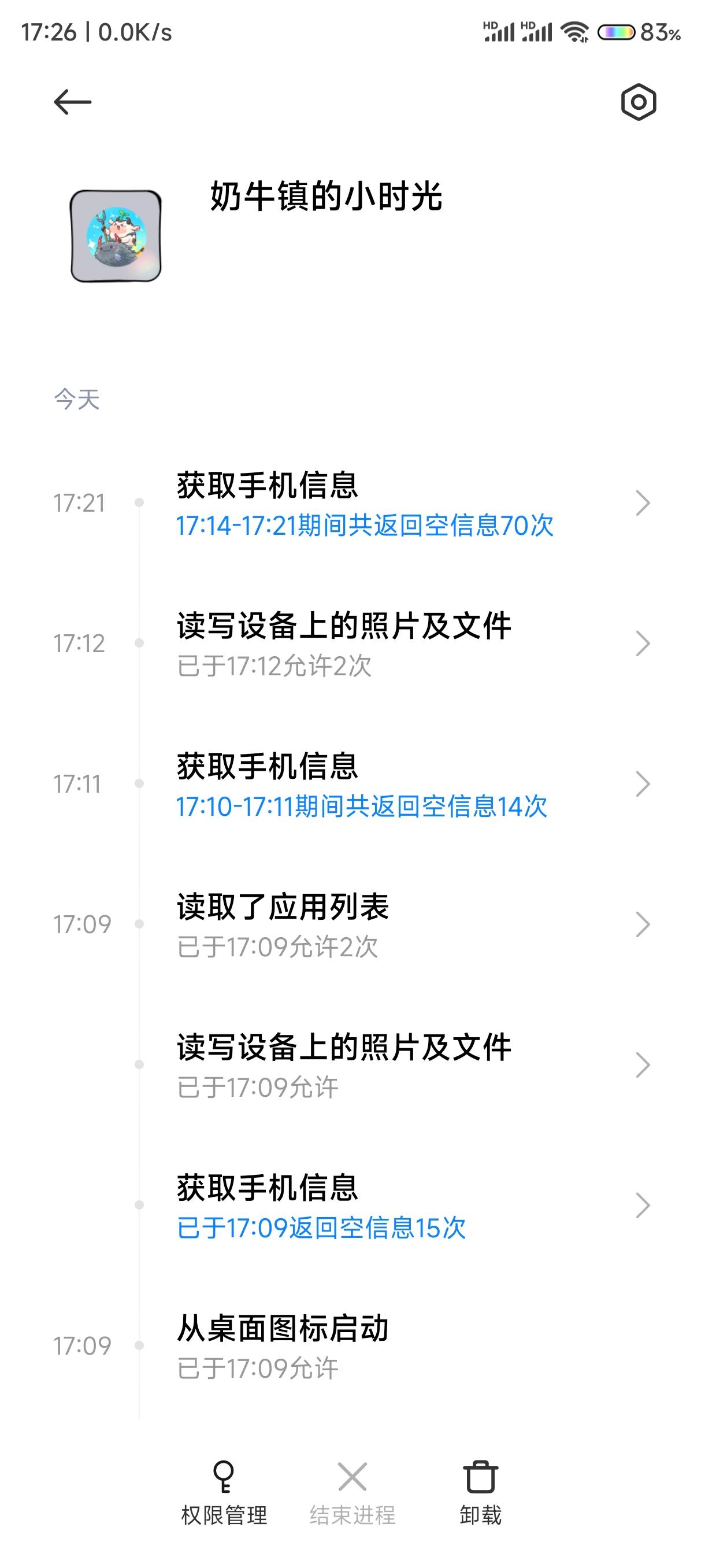Screen dimensions: 705x1568
Task: Open the settings hexagon icon
Action: pos(638,102)
